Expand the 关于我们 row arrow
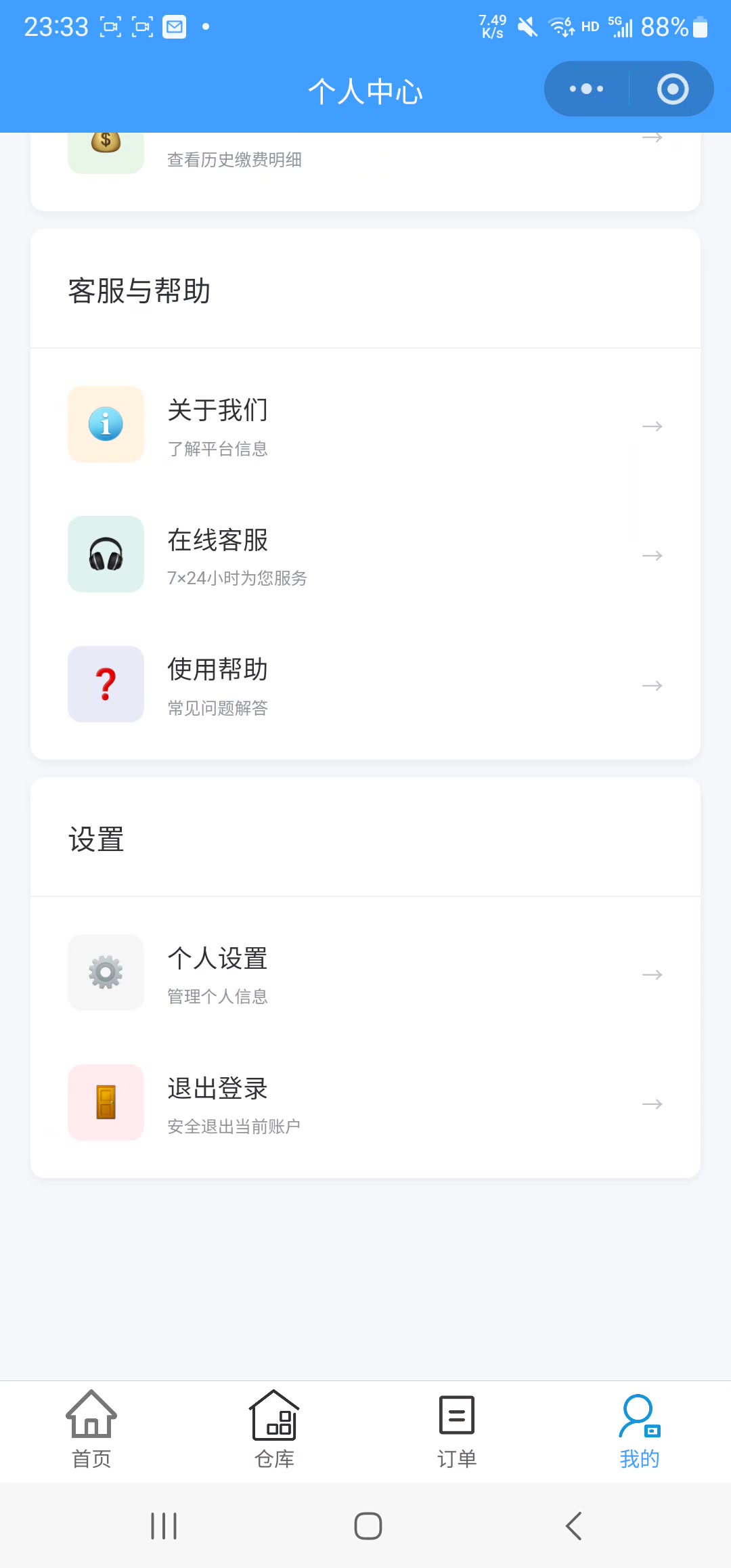This screenshot has width=731, height=1568. pyautogui.click(x=652, y=427)
